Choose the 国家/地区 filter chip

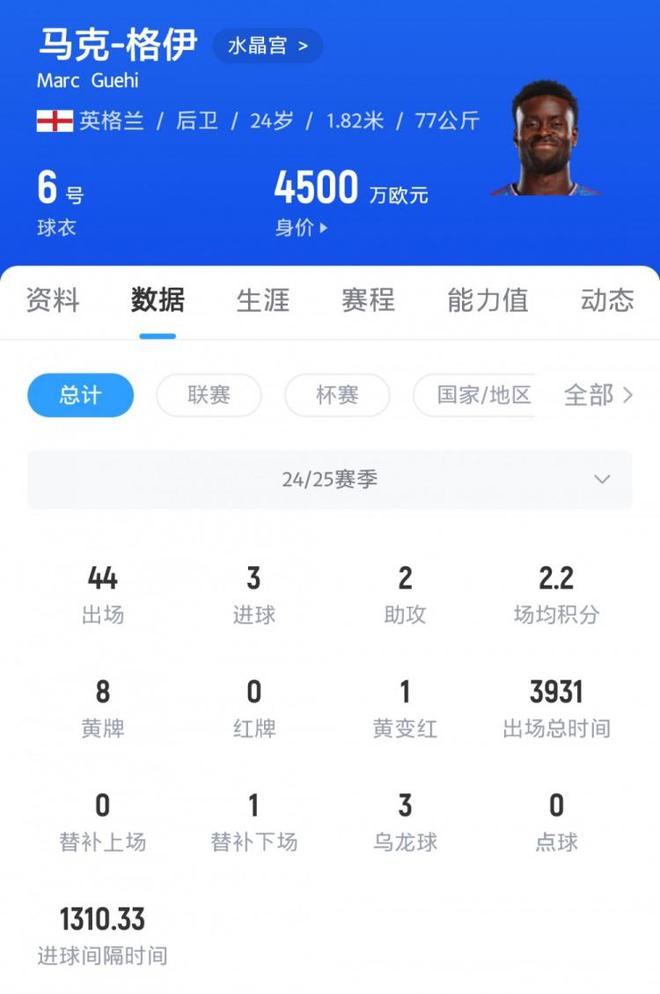[x=484, y=395]
